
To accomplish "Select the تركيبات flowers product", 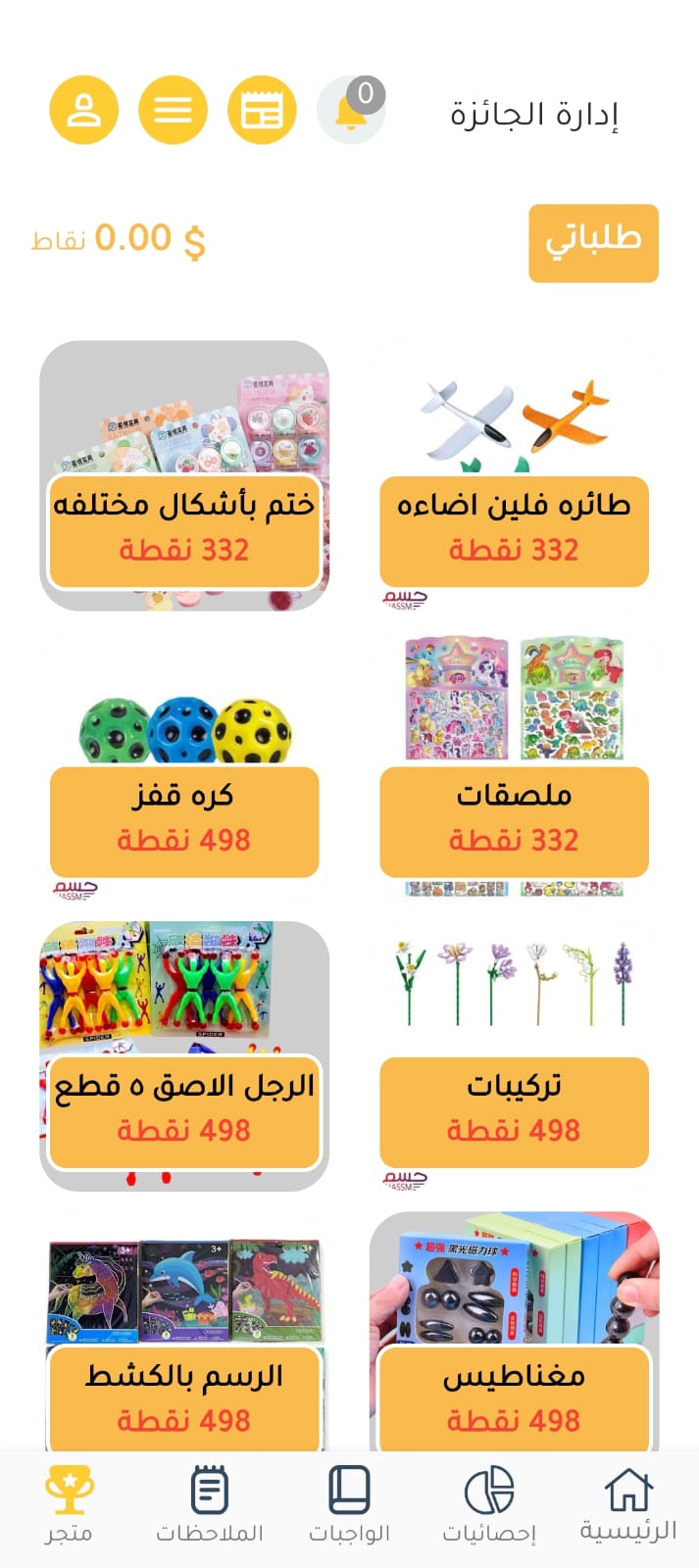I will [514, 1056].
